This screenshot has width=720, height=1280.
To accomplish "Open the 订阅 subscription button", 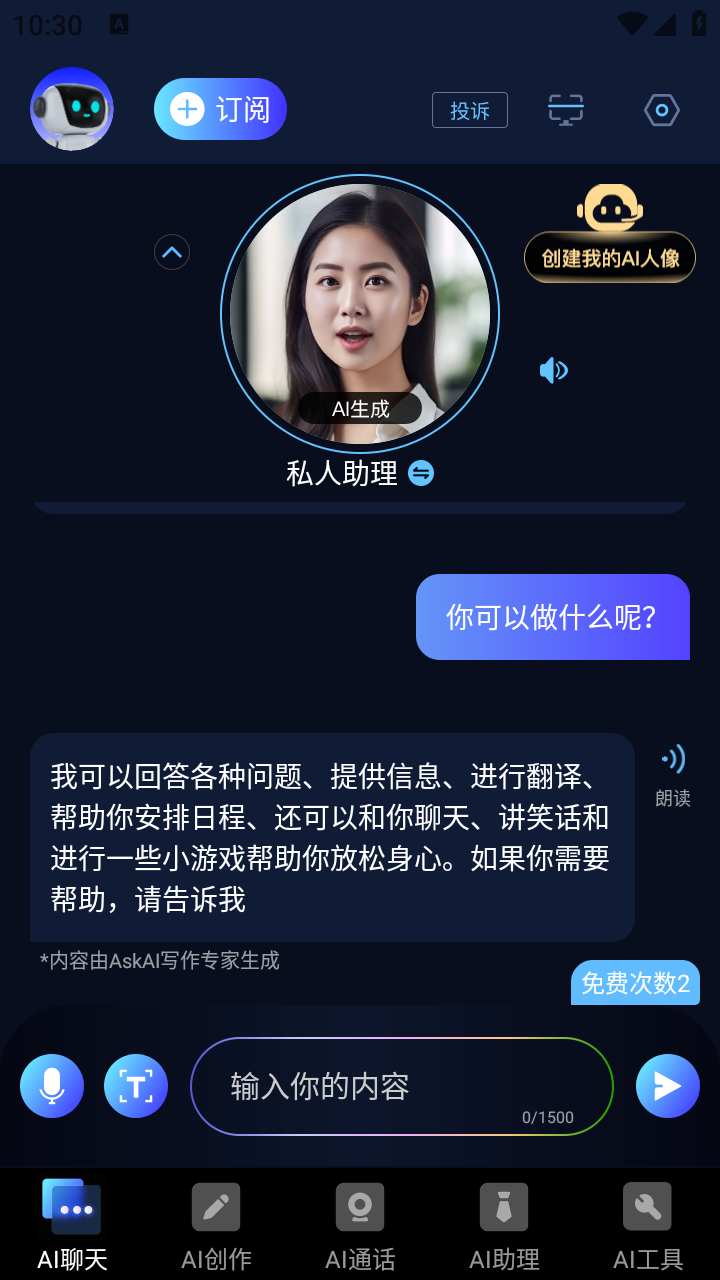I will (220, 109).
